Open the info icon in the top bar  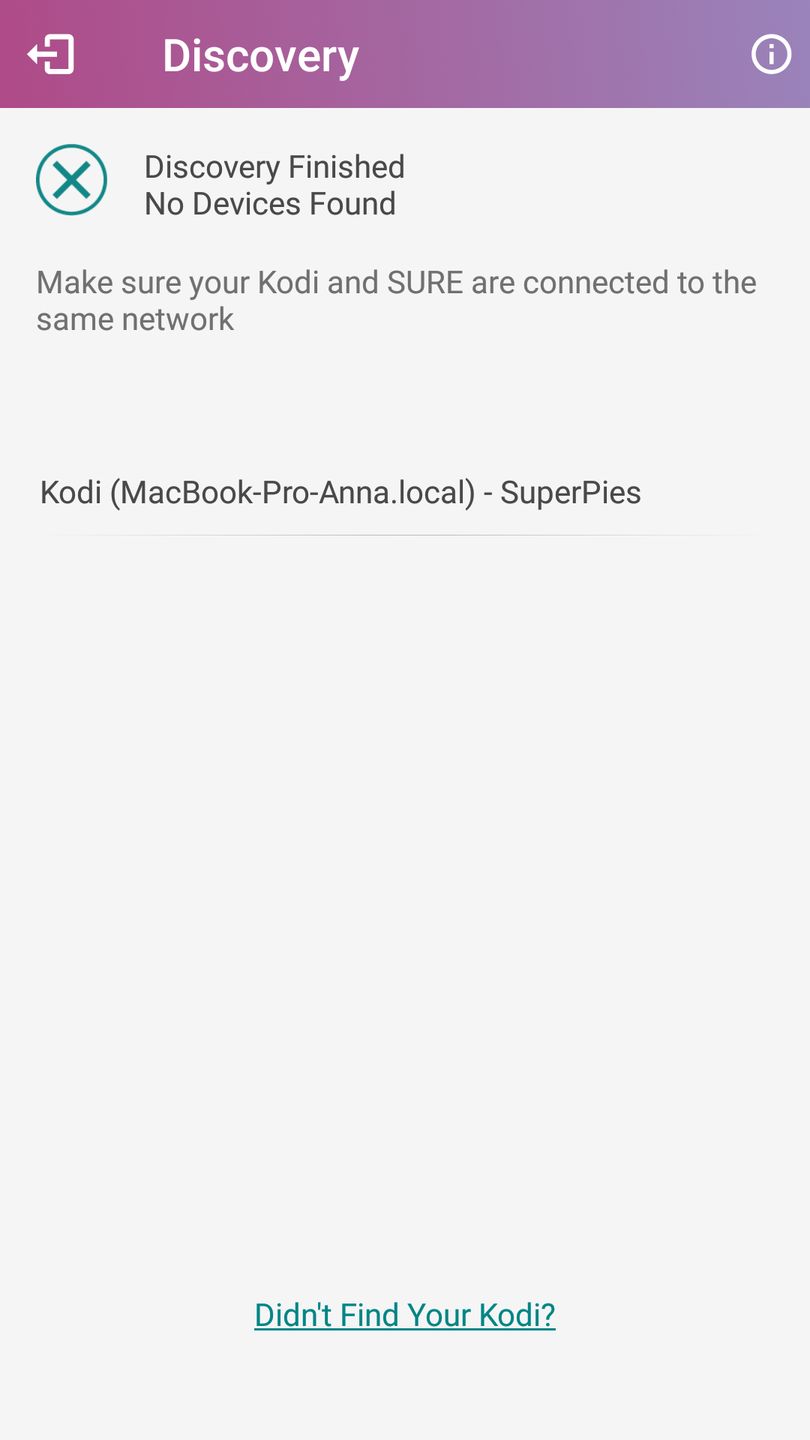coord(770,54)
